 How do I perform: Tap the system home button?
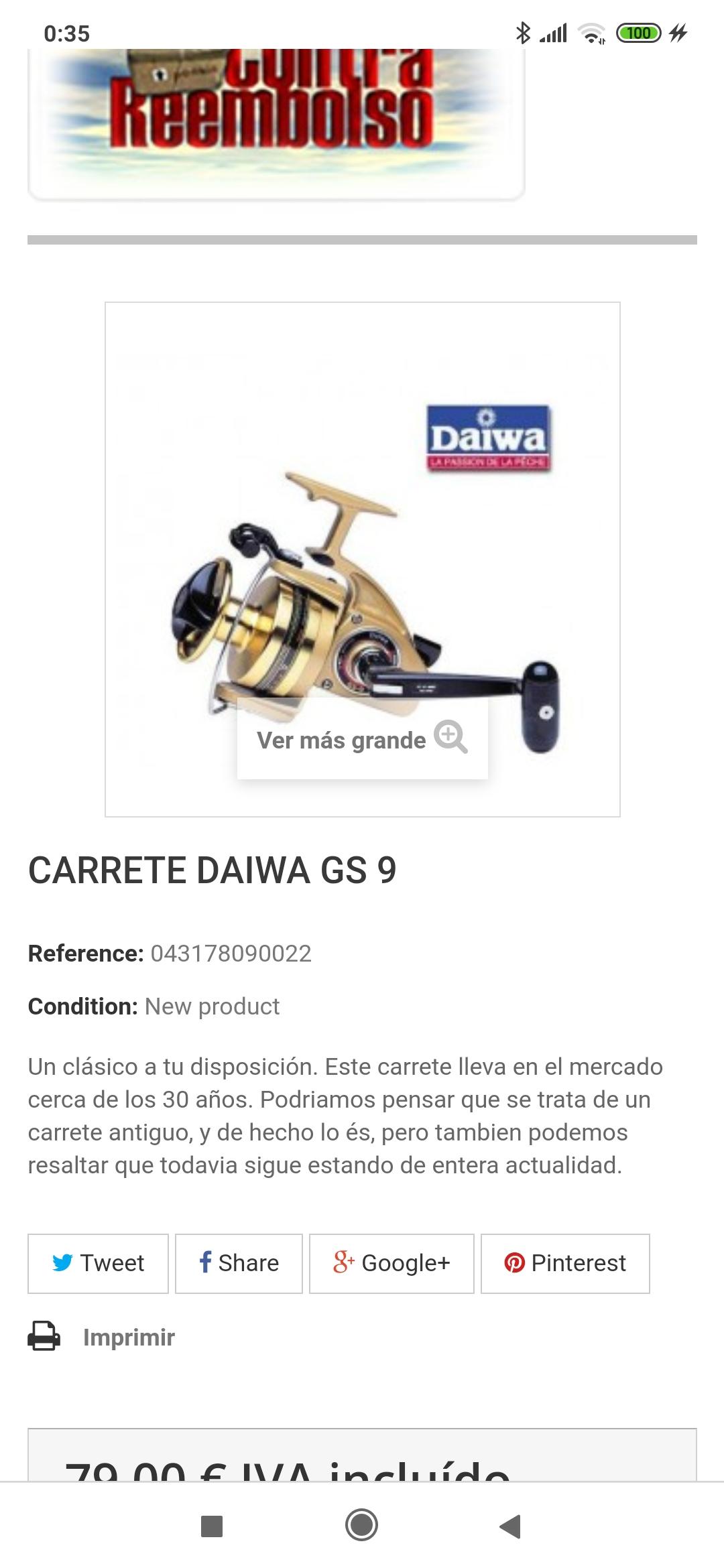pyautogui.click(x=362, y=1526)
